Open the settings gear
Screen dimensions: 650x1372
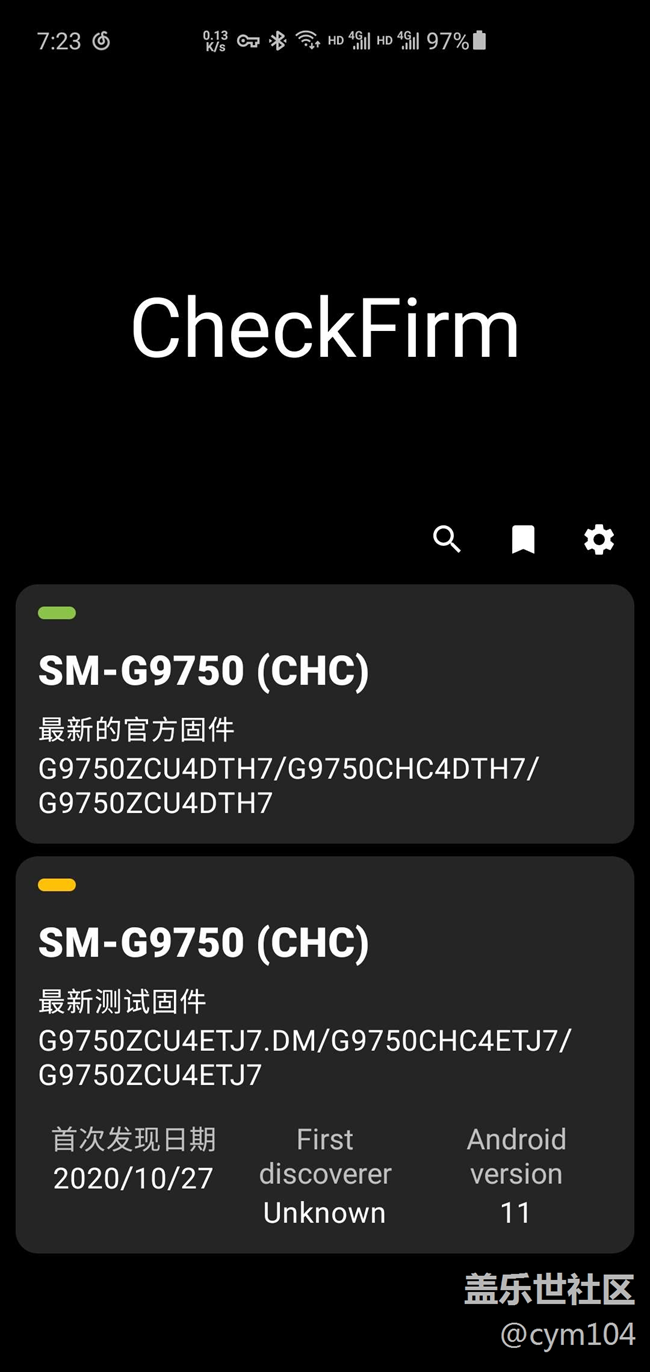pos(599,540)
